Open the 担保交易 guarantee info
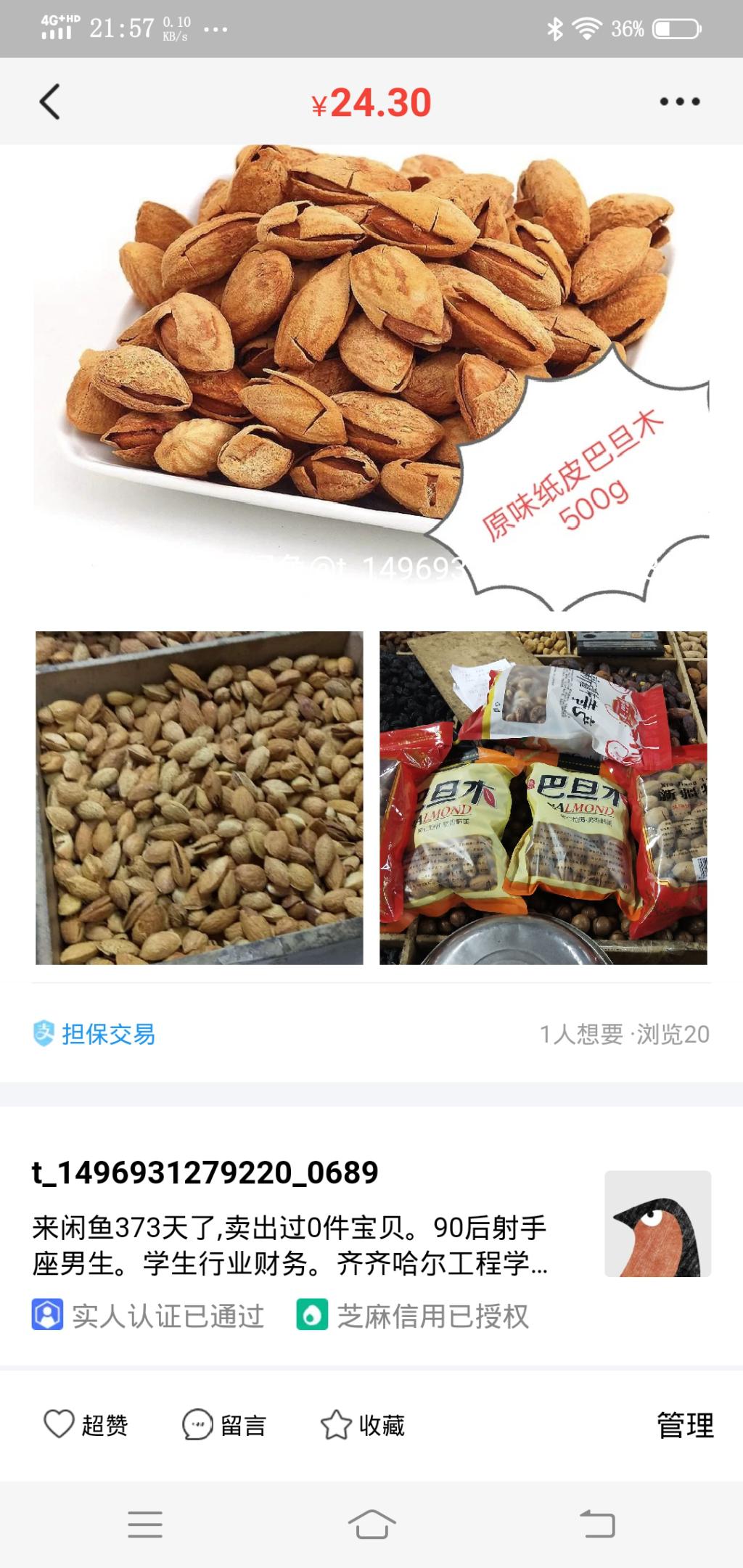 pyautogui.click(x=94, y=1034)
